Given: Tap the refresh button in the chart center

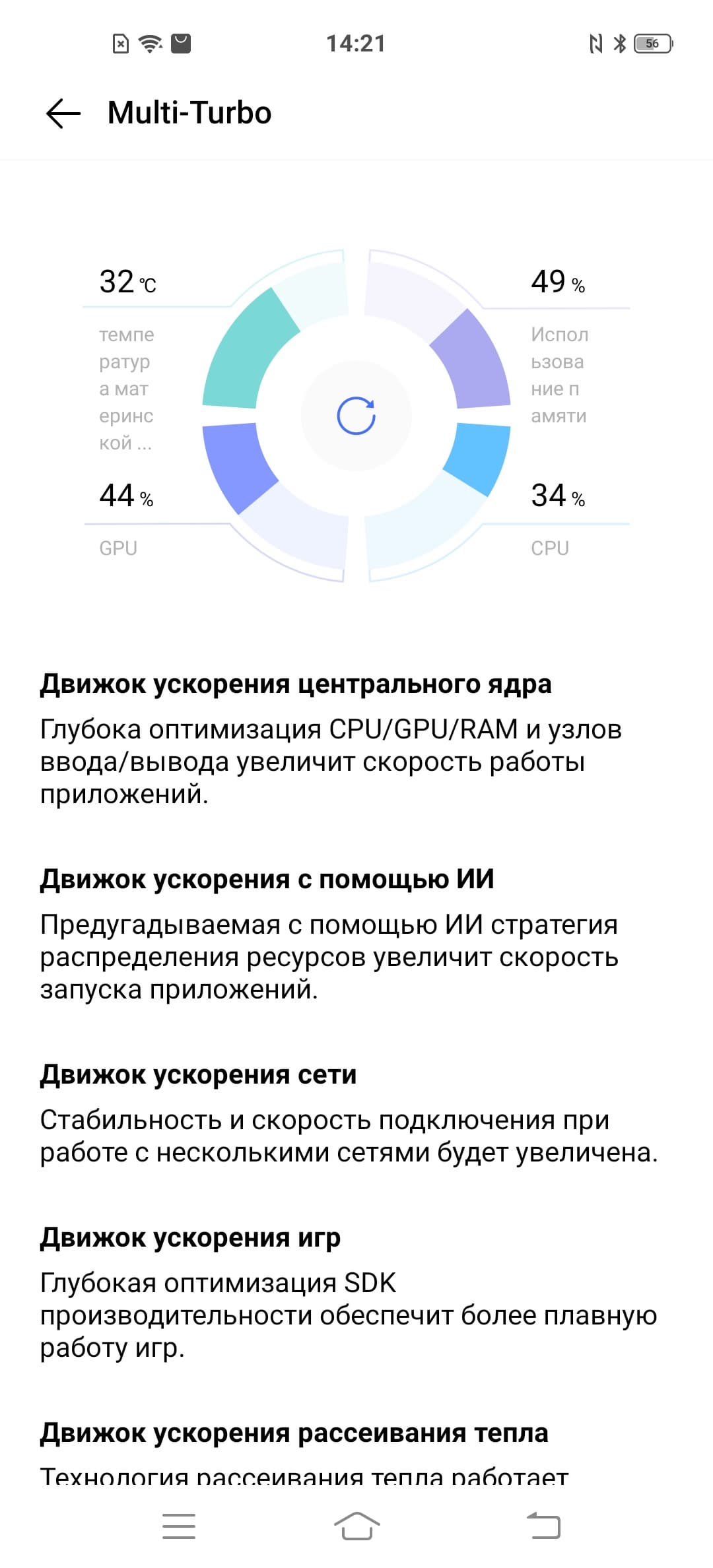Looking at the screenshot, I should (x=356, y=416).
